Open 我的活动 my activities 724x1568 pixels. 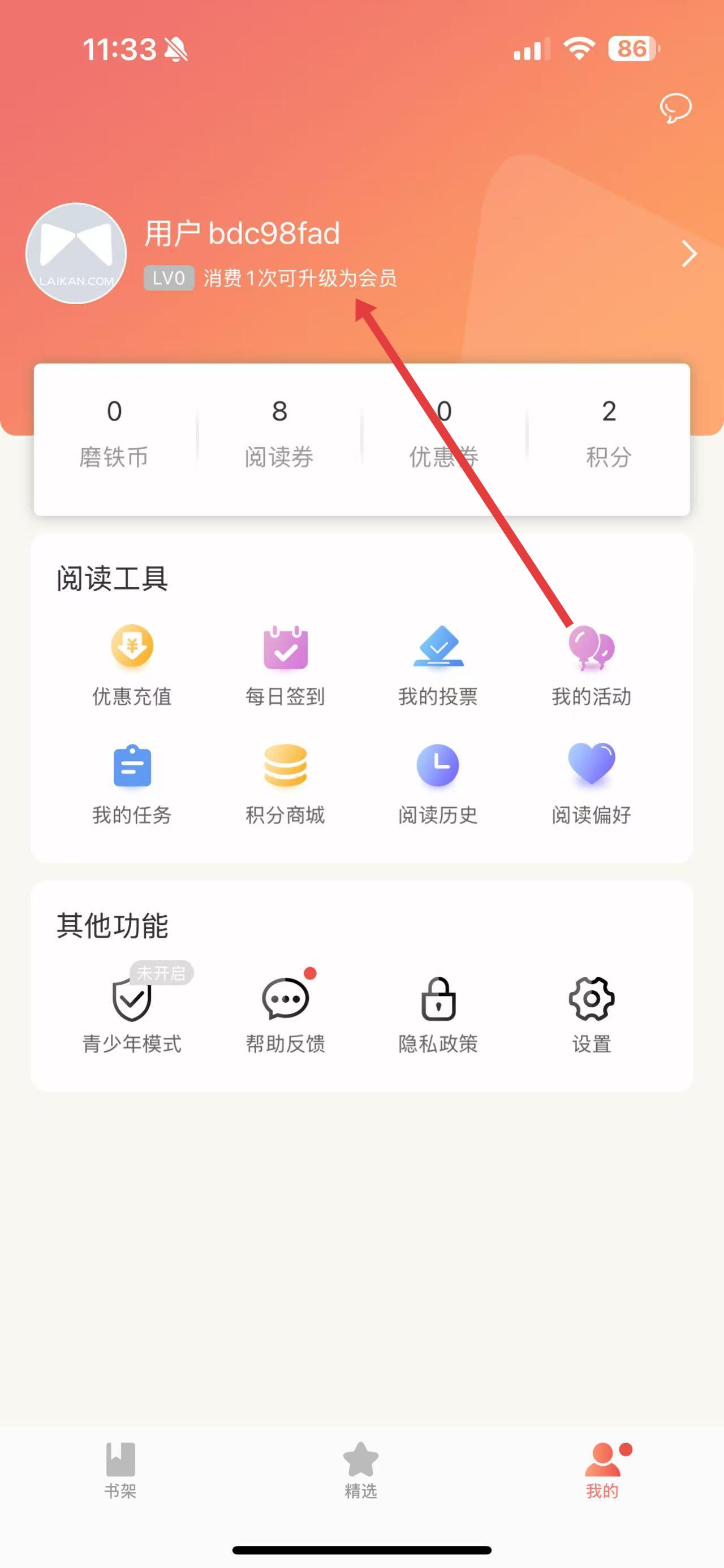tap(591, 665)
